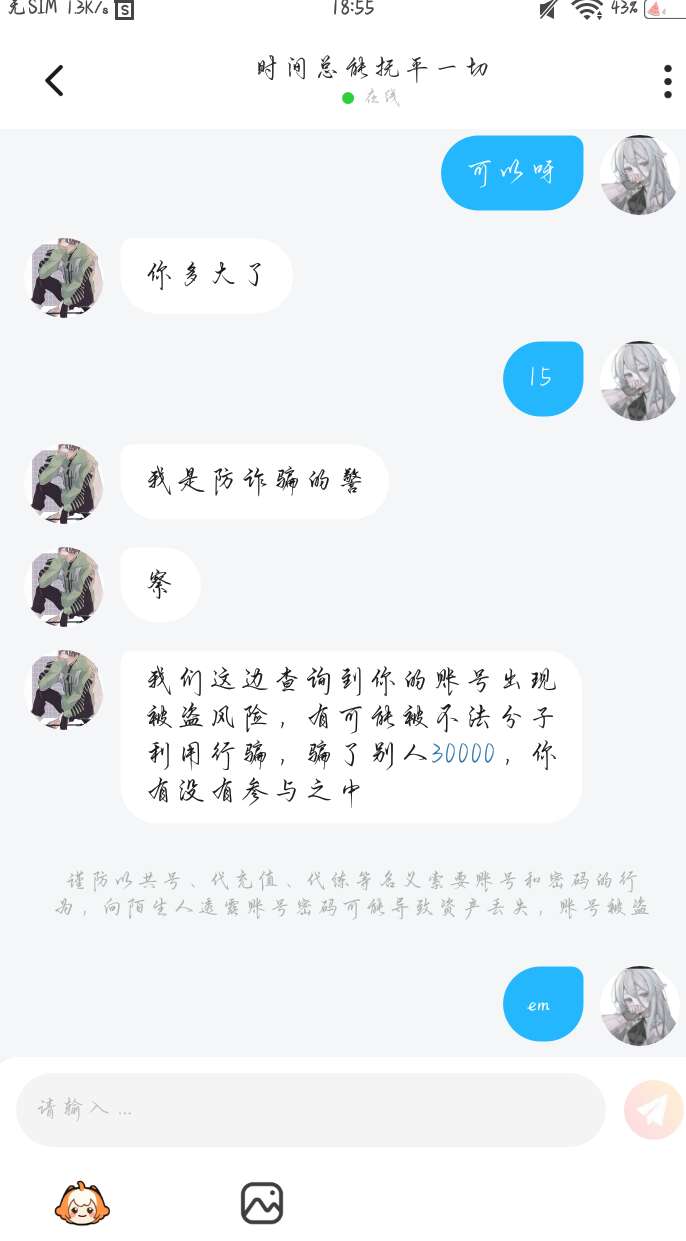This screenshot has width=686, height=1241.
Task: Send the message with paper plane
Action: click(653, 1109)
